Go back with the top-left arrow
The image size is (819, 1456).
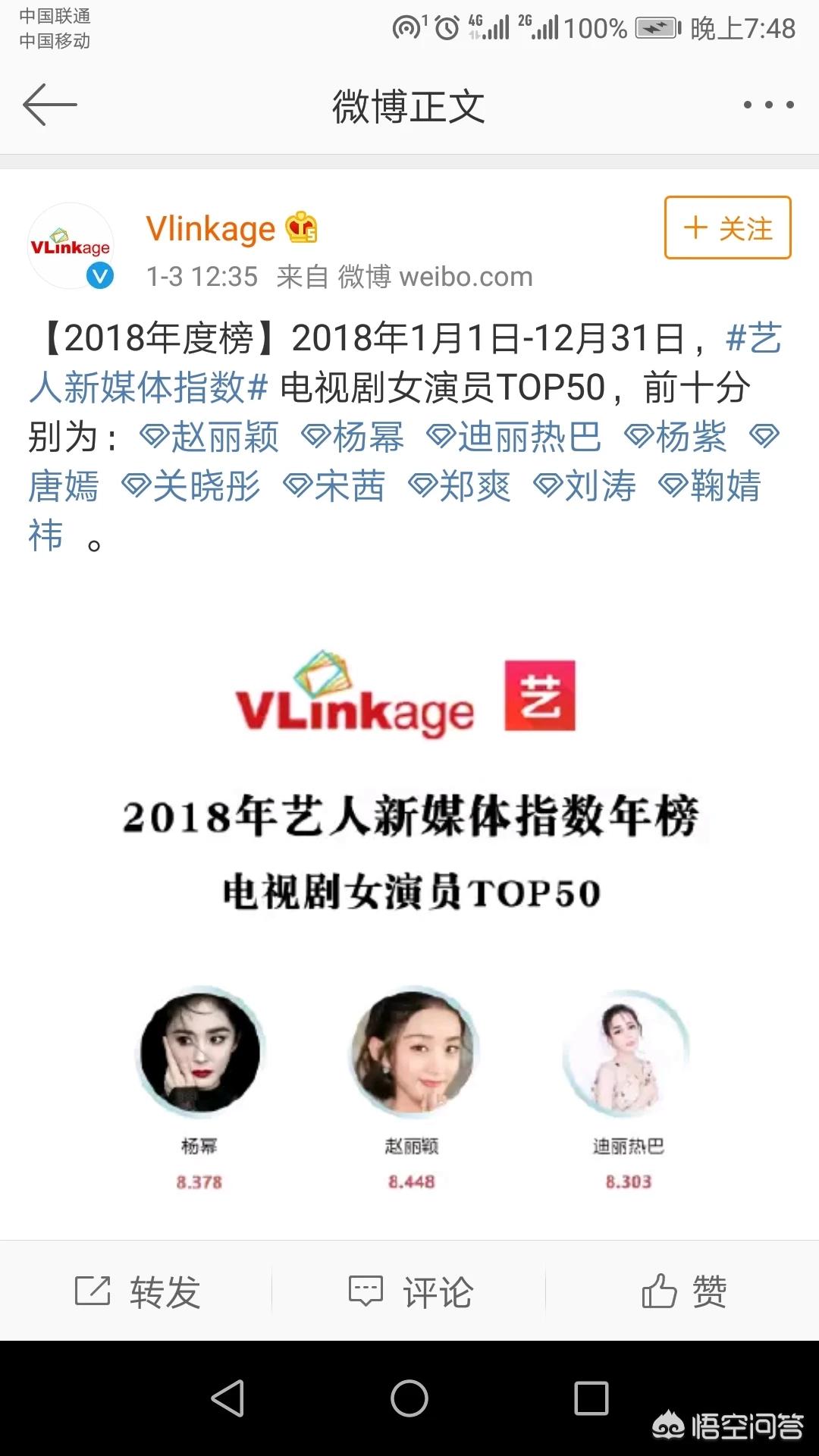(x=50, y=105)
